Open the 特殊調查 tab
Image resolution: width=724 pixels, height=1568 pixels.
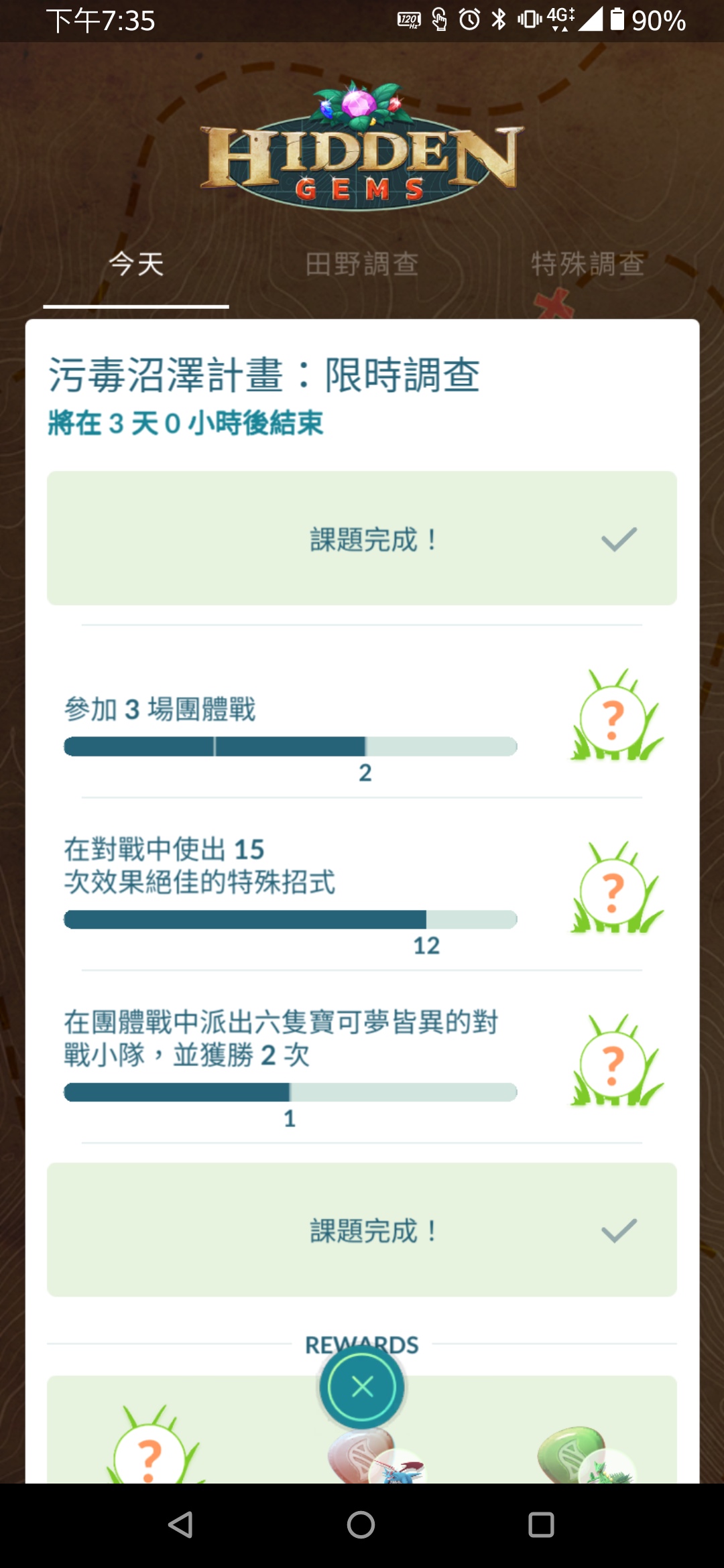tap(587, 264)
